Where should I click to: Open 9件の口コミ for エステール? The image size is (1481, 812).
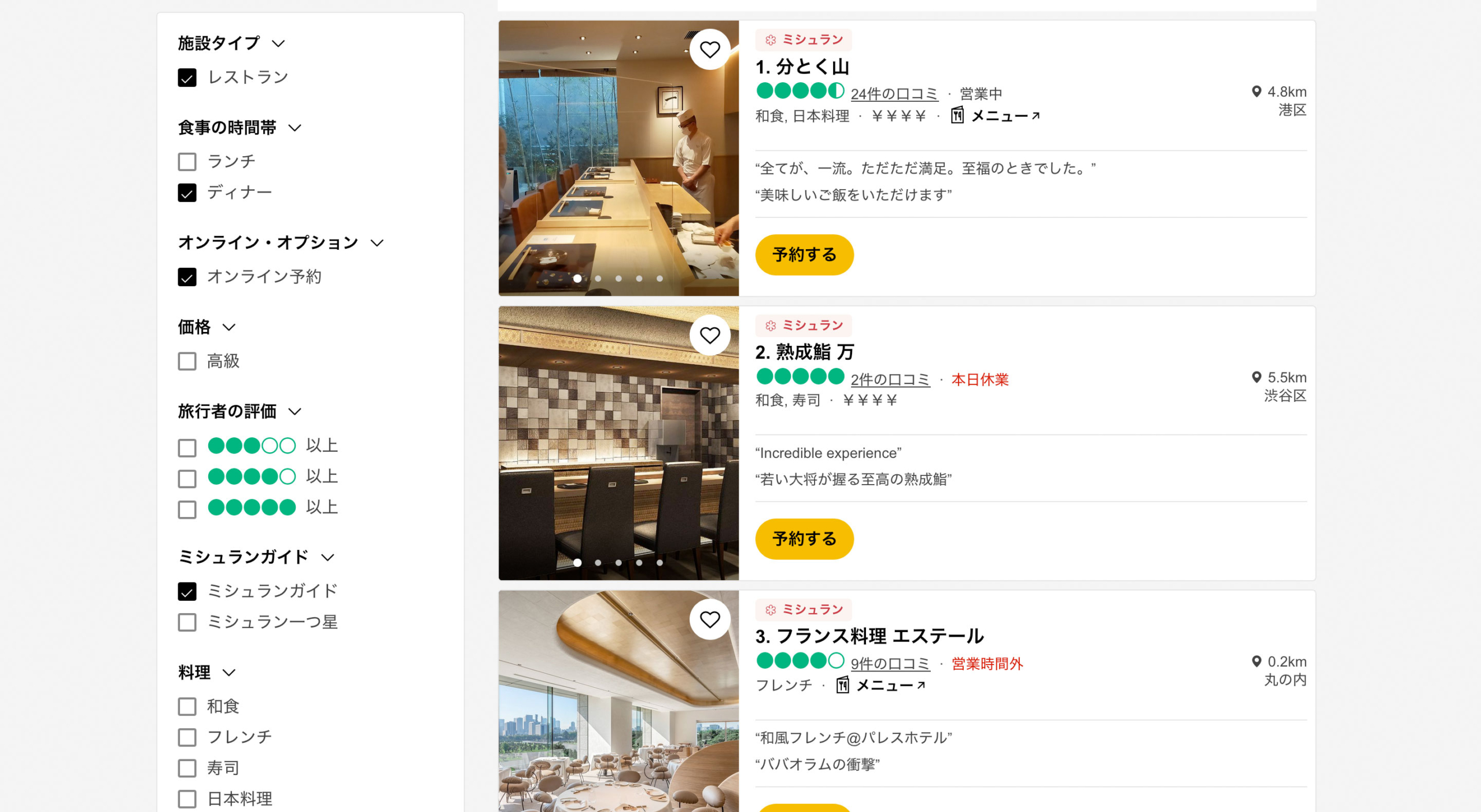point(890,663)
